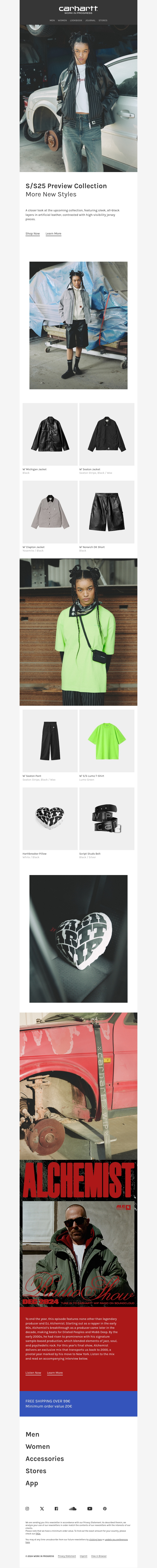Tap Listen Now under the Alchemist article
Viewport: 157px width, 1568px height.
pos(34,1373)
